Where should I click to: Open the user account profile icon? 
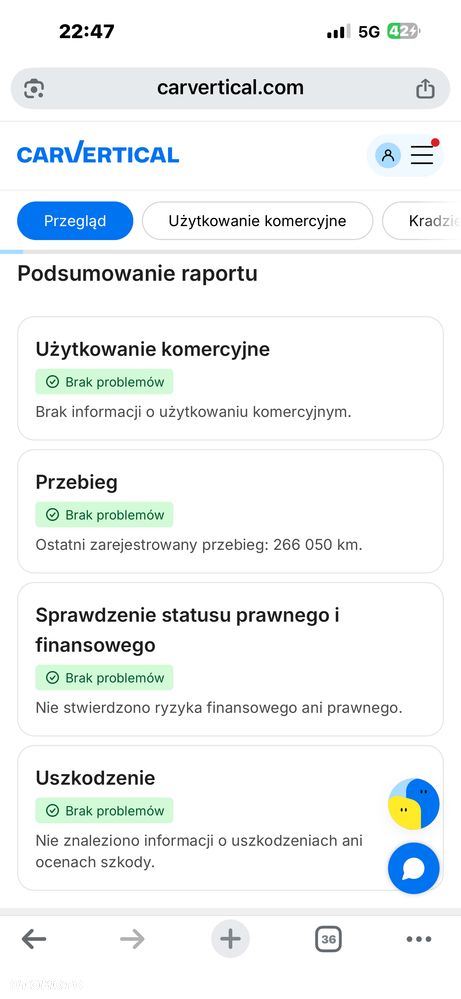[388, 155]
